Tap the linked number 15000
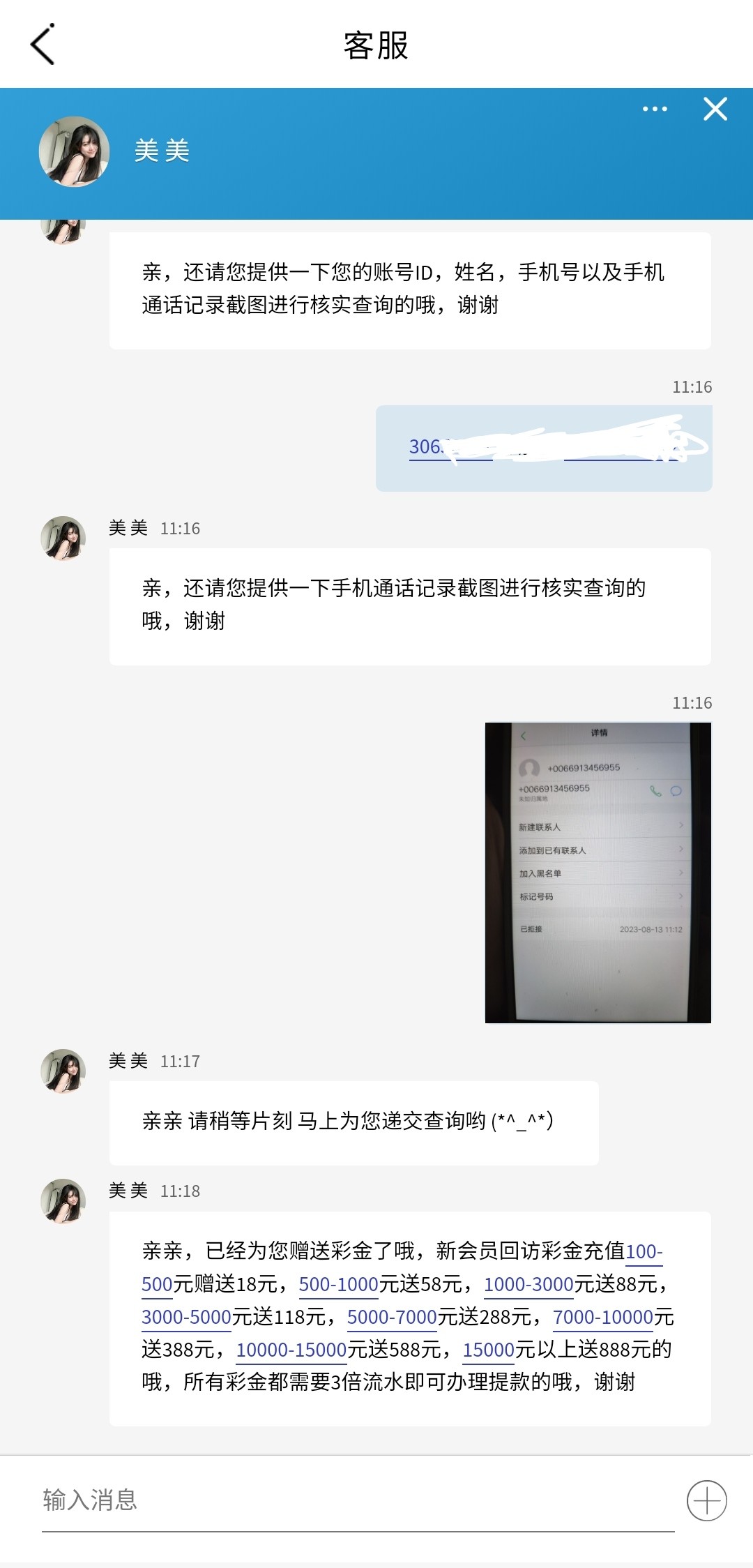This screenshot has width=753, height=1568. [489, 1350]
